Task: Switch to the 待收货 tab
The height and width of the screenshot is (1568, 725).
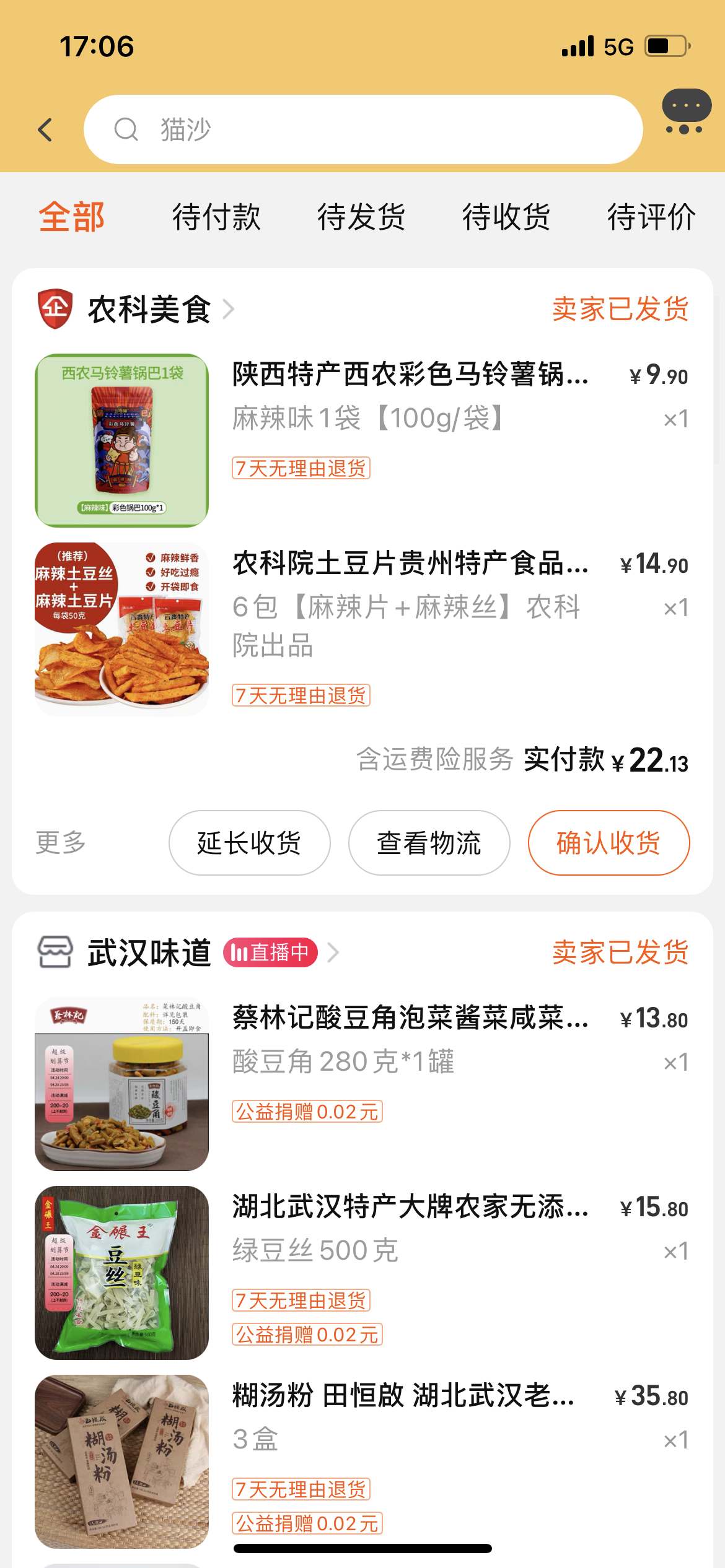Action: (x=506, y=217)
